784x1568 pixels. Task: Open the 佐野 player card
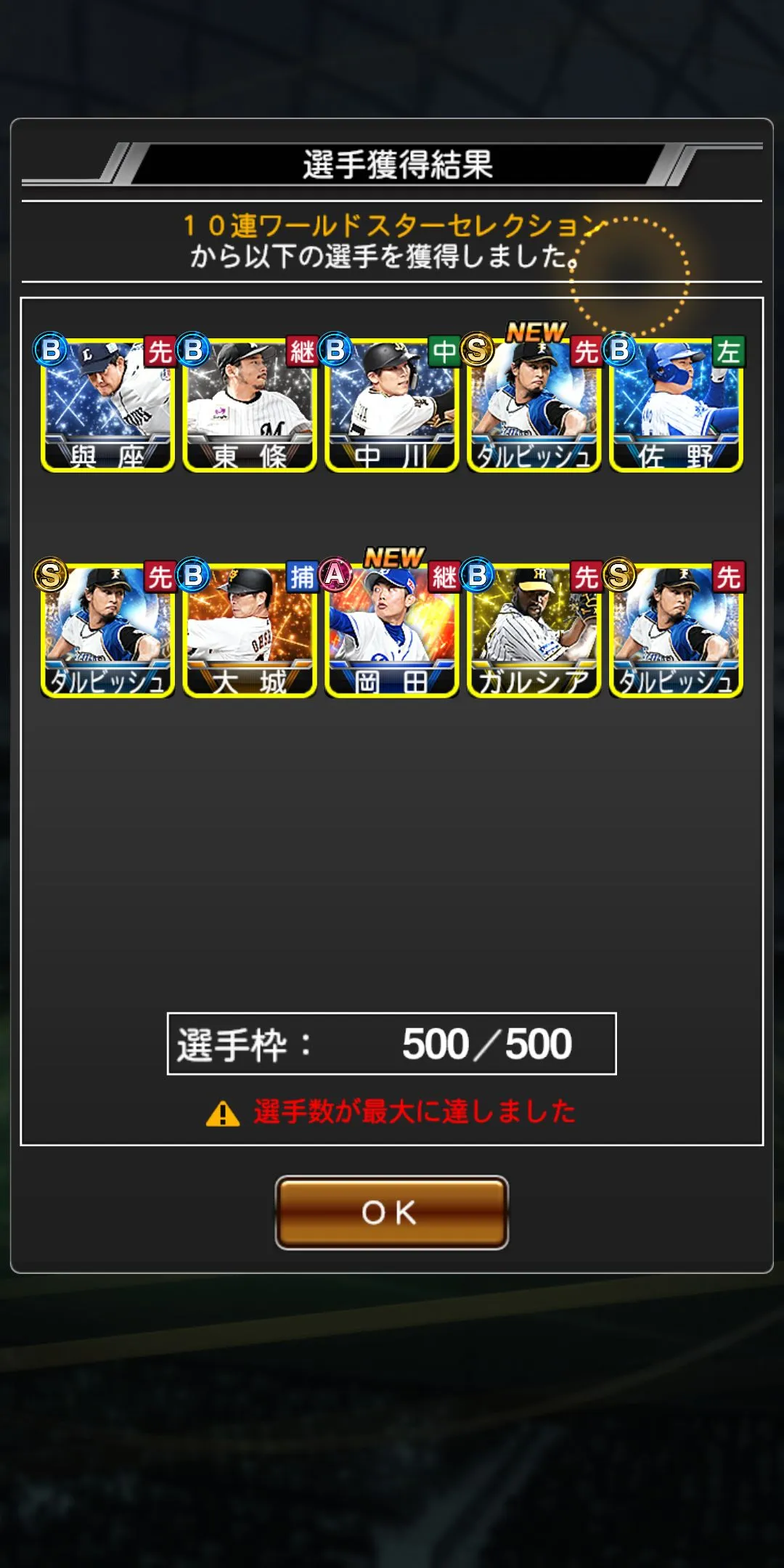click(676, 405)
